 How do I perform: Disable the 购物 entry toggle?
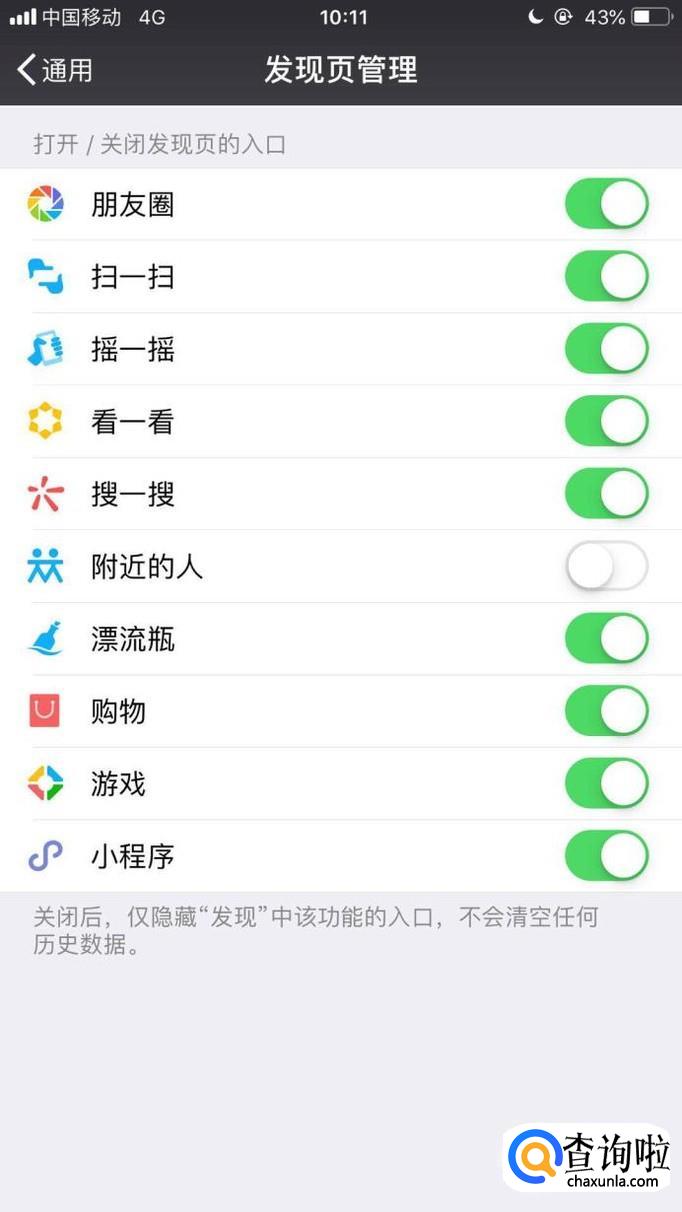[x=606, y=712]
